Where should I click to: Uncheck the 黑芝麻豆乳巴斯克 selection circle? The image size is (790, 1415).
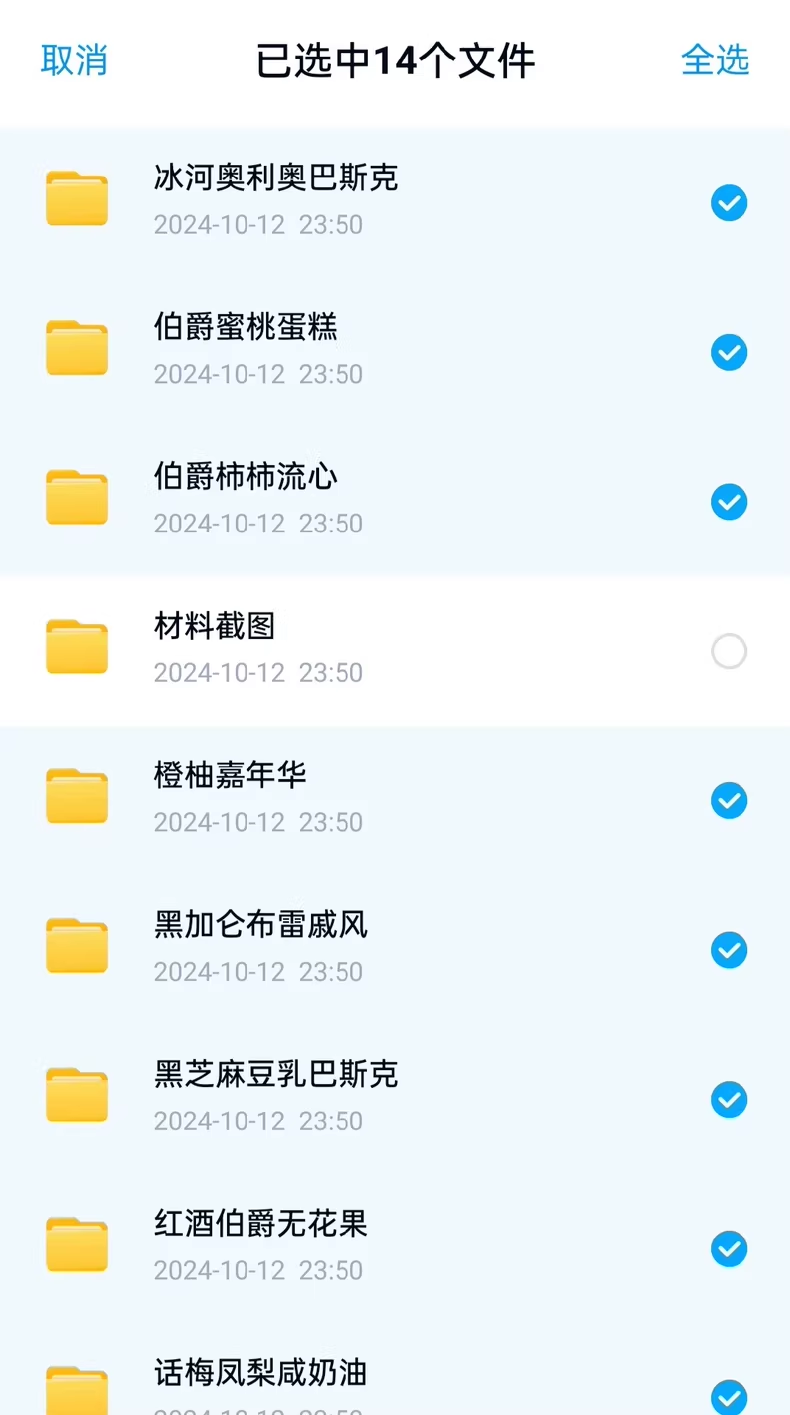tap(729, 1099)
